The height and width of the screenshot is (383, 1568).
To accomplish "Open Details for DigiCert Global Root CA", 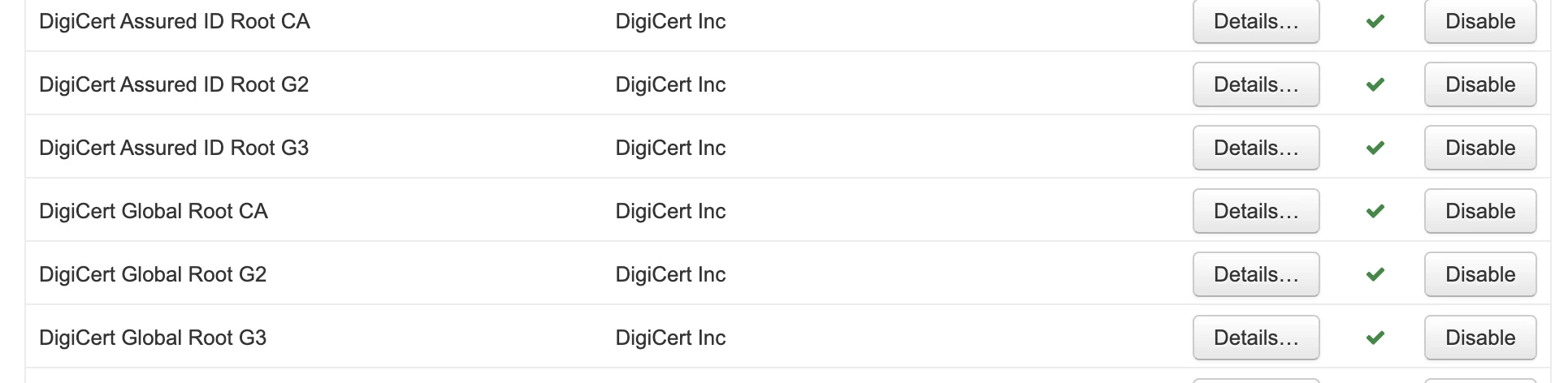I will [x=1255, y=211].
